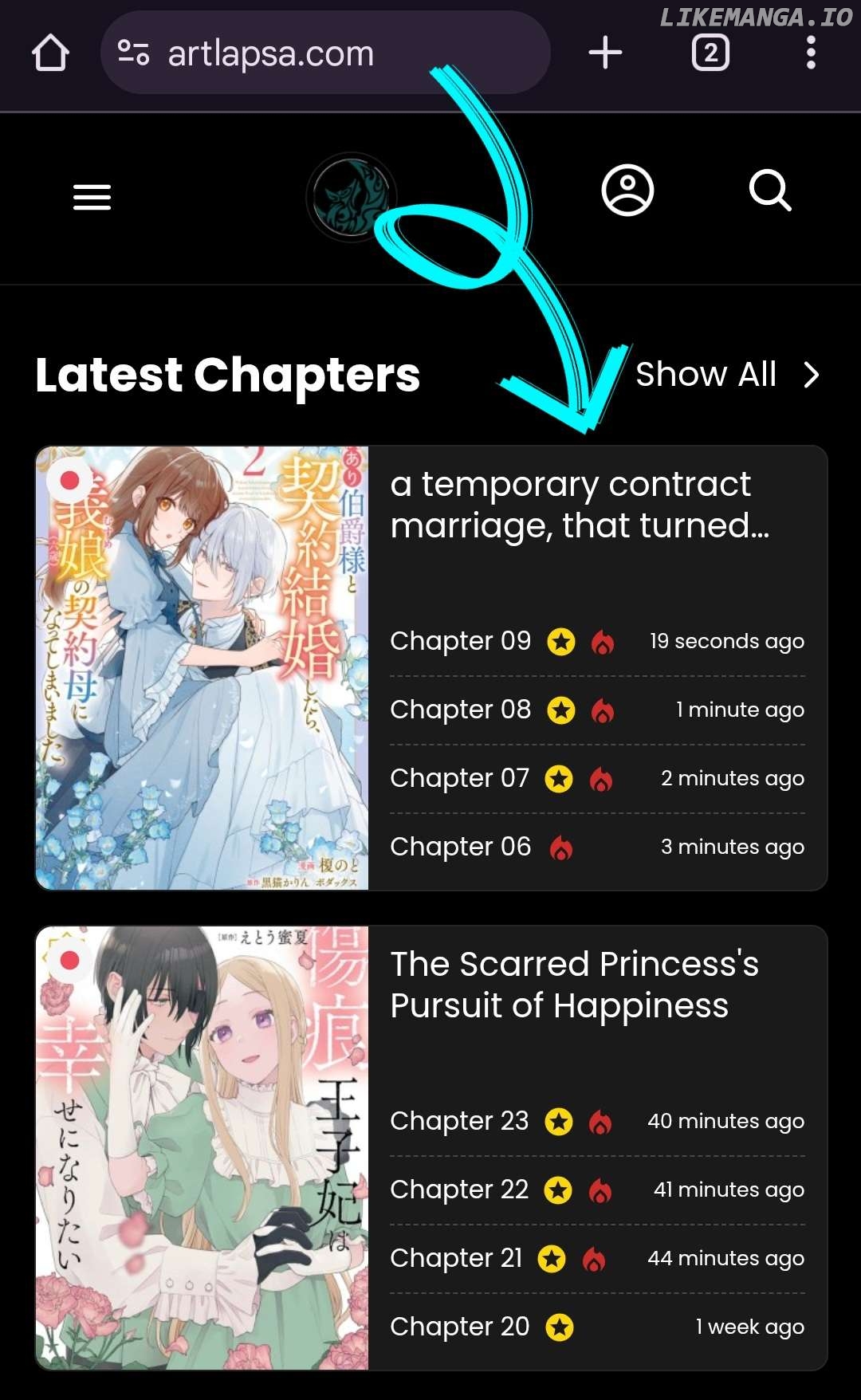Open the user account icon

627,191
